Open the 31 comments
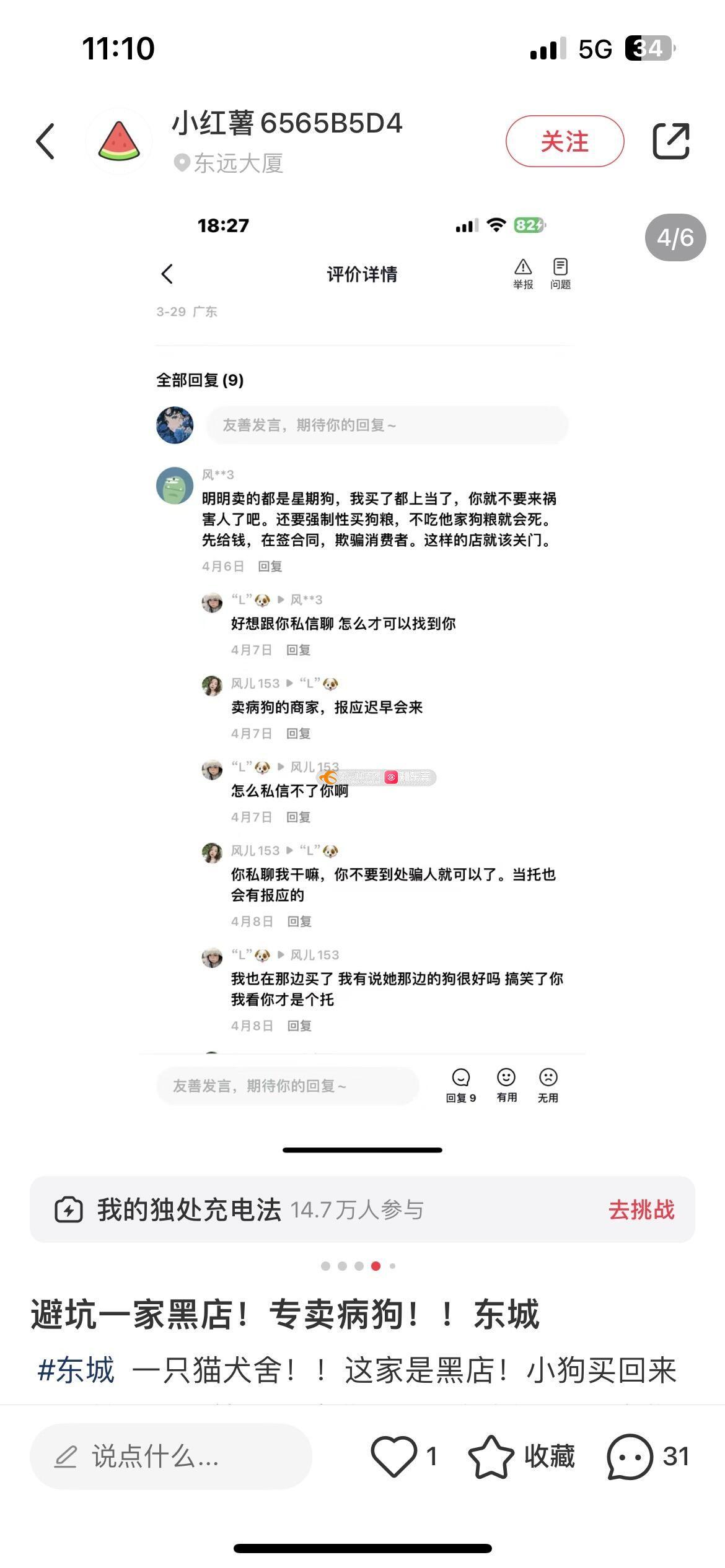The image size is (725, 1568). [648, 1457]
